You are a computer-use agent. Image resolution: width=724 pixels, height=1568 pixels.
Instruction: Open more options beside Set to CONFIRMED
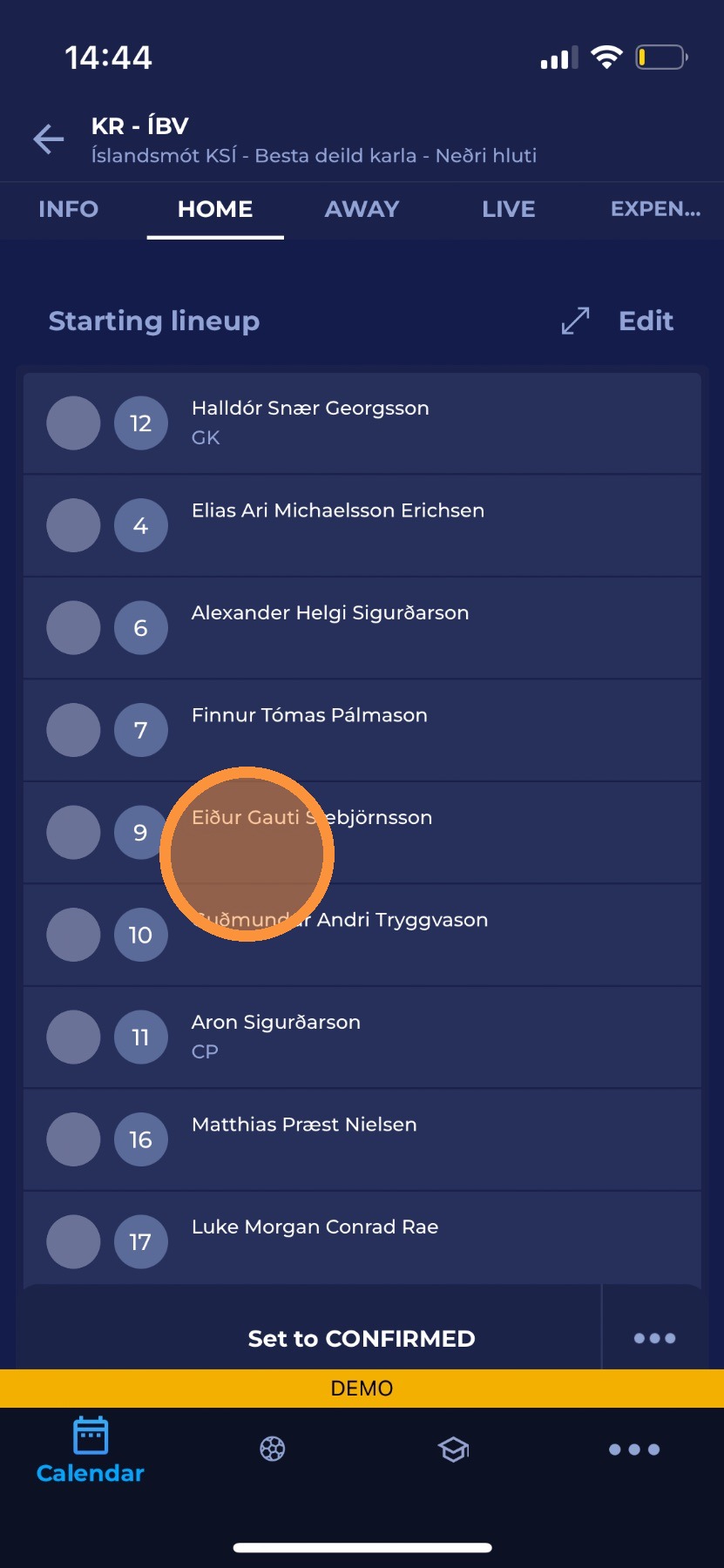(654, 1338)
